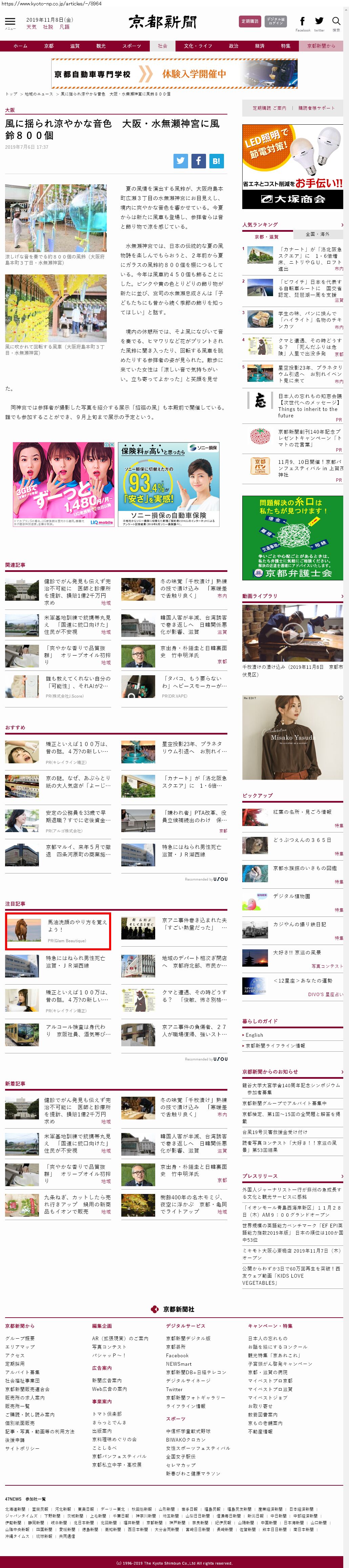Play the 千枚漬けの漬け込み video
This screenshot has height=1568, width=349.
(x=292, y=633)
